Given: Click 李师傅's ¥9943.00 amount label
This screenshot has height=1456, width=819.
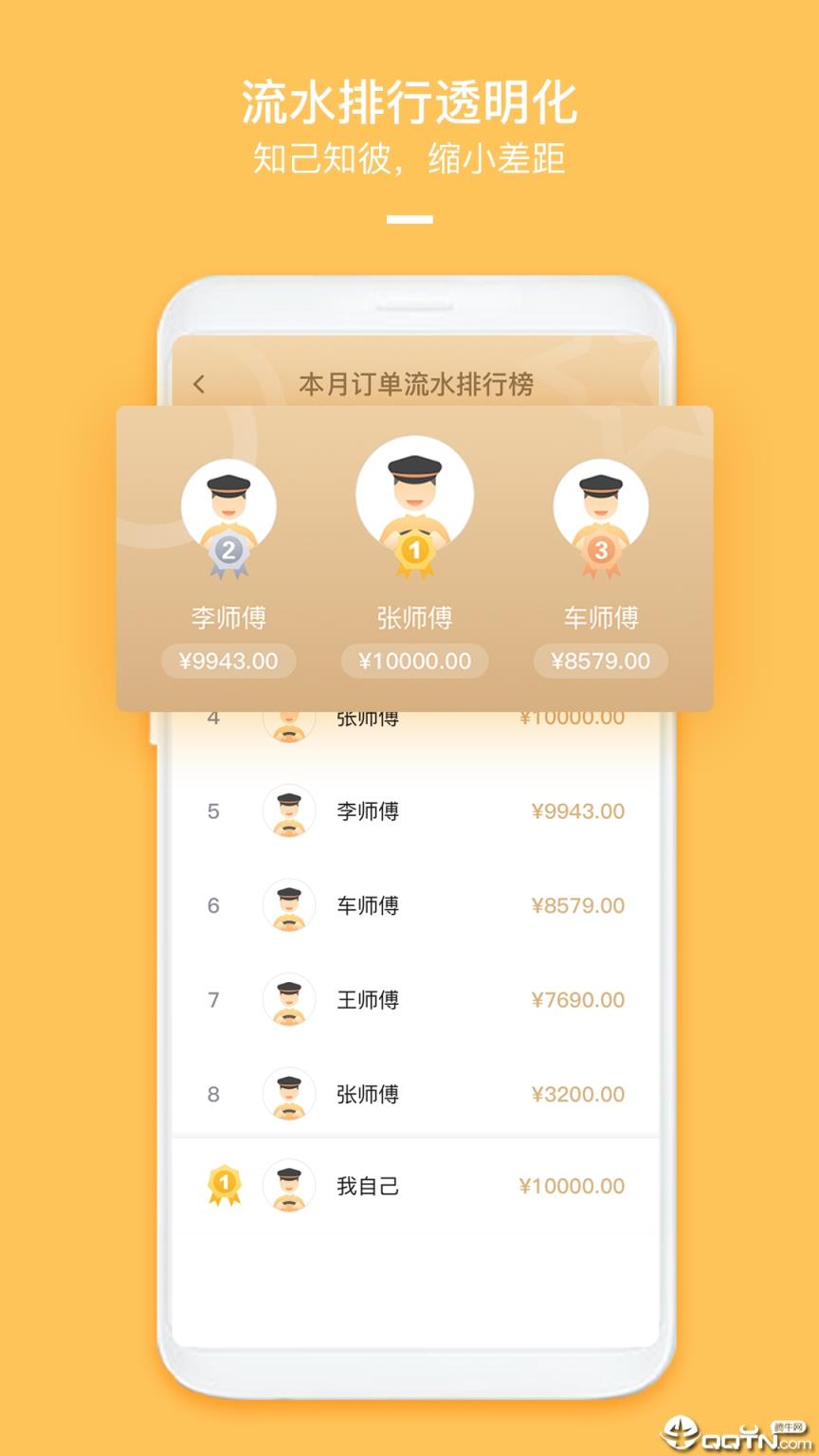Looking at the screenshot, I should coord(227,661).
